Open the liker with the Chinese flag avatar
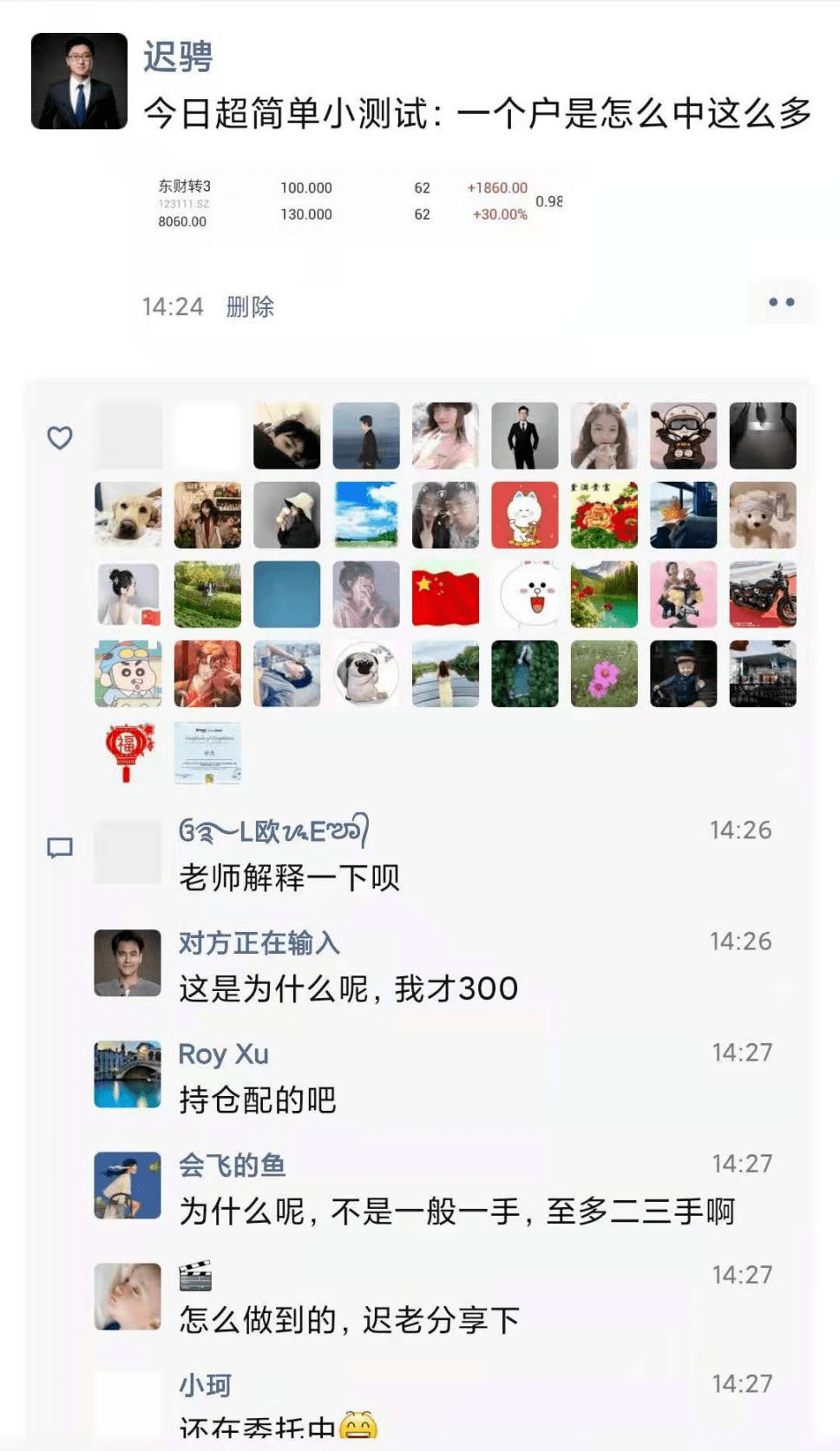This screenshot has width=840, height=1451. [x=445, y=595]
